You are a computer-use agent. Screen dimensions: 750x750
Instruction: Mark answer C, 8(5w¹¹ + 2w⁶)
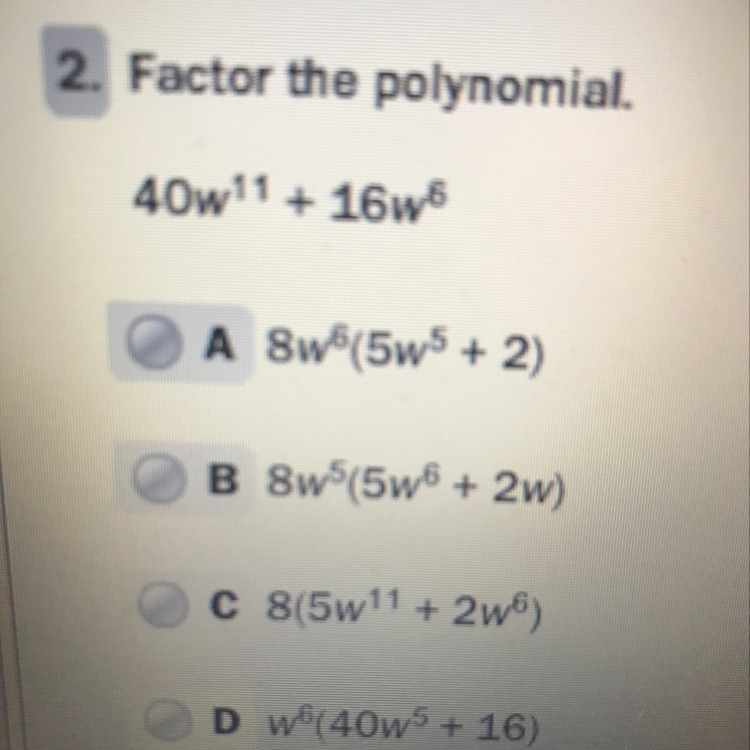click(160, 603)
